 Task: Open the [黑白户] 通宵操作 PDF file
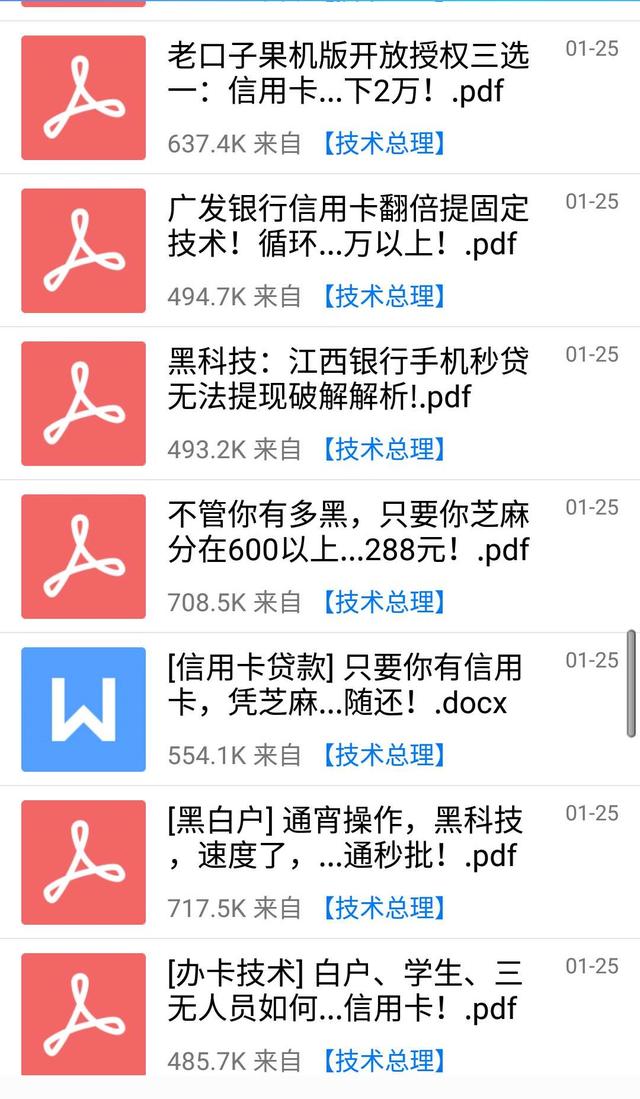pos(320,861)
